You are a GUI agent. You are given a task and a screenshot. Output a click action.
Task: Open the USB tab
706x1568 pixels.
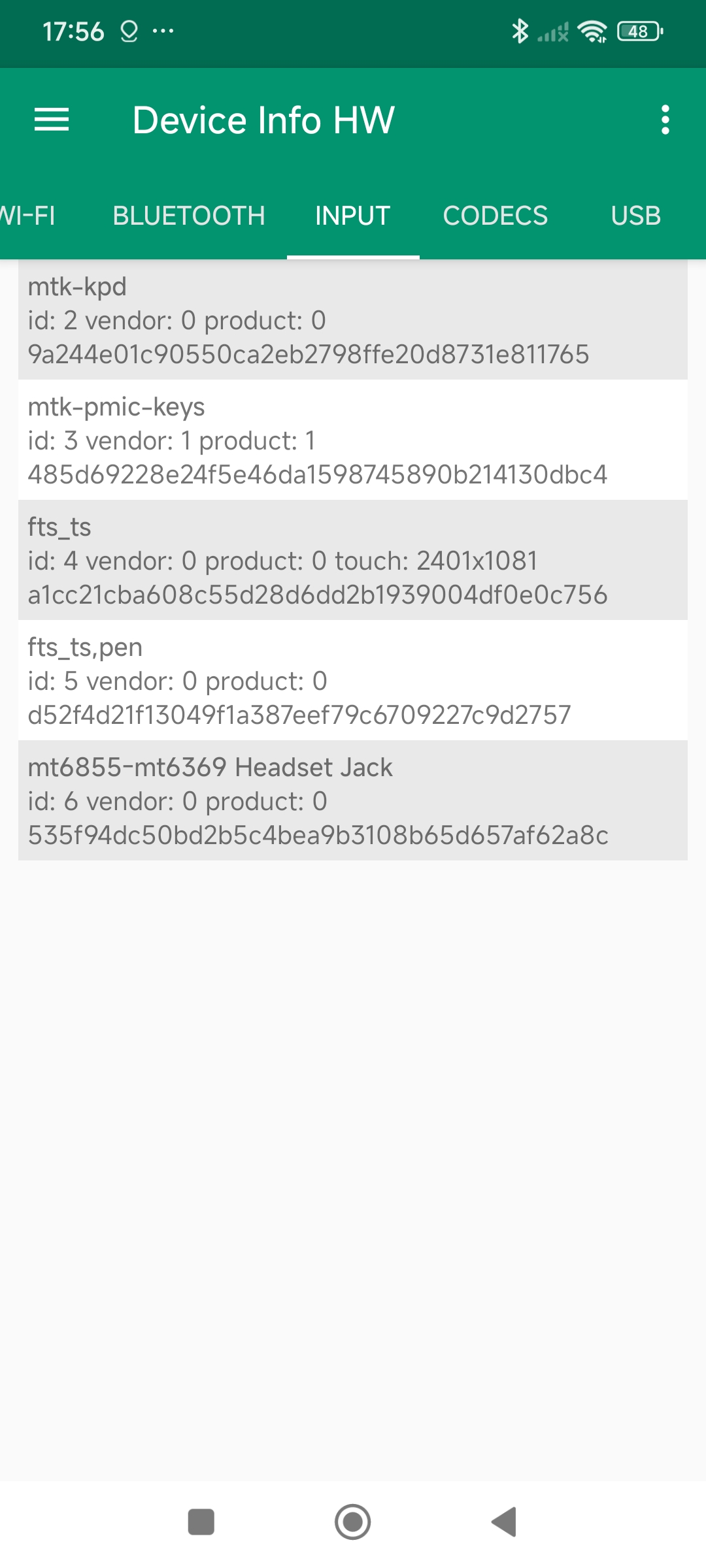(635, 216)
